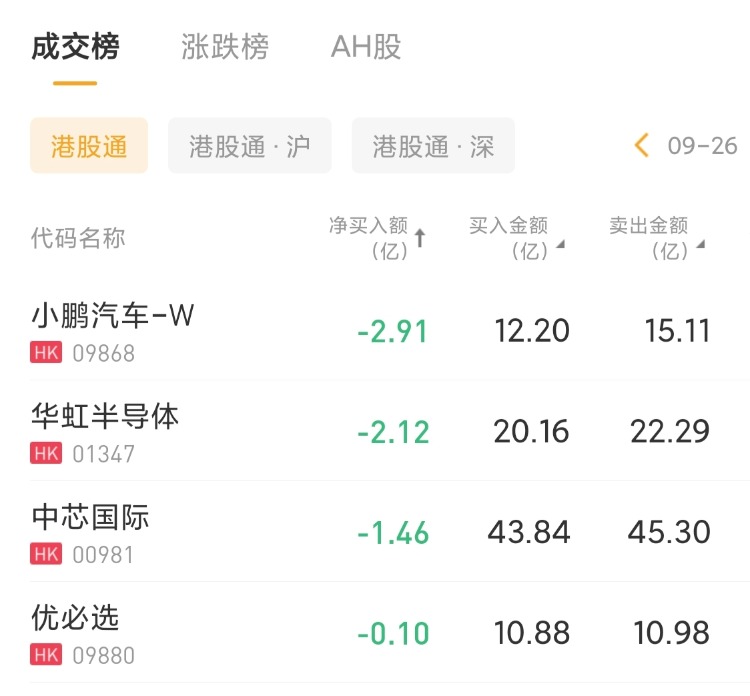
Task: Filter by 港股通·沪
Action: click(x=249, y=146)
